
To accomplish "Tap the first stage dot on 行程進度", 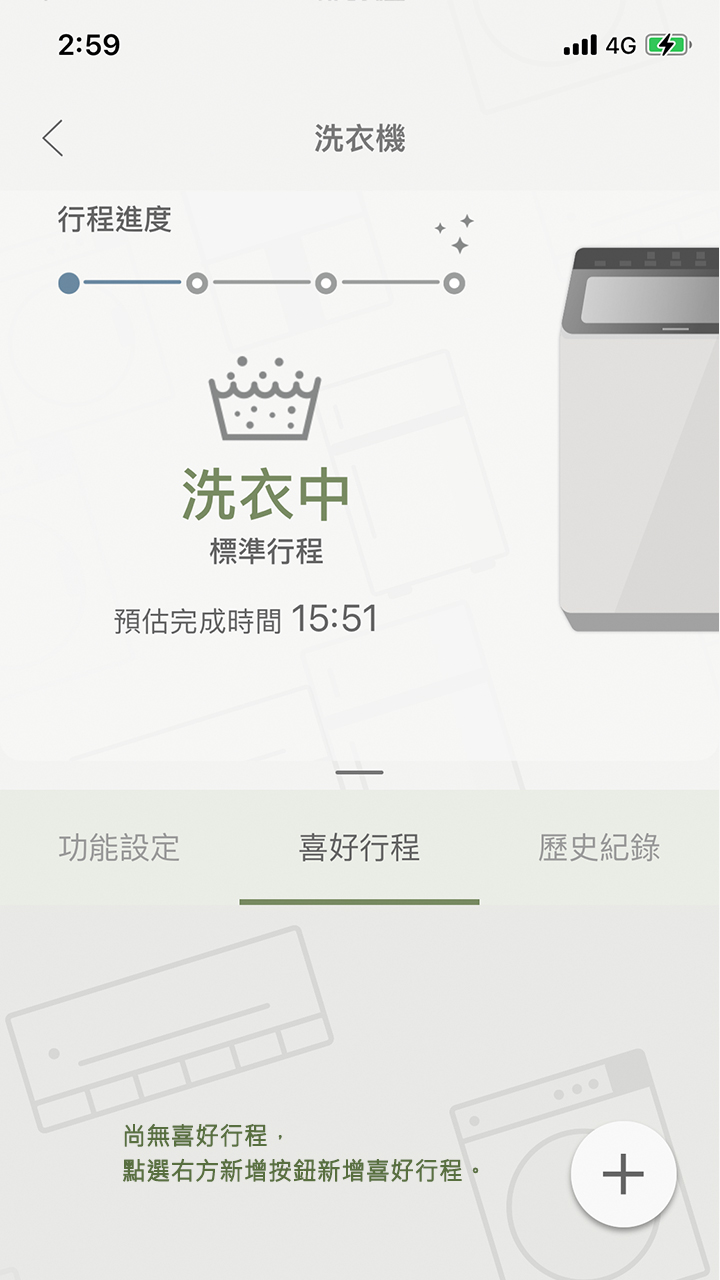I will [68, 283].
